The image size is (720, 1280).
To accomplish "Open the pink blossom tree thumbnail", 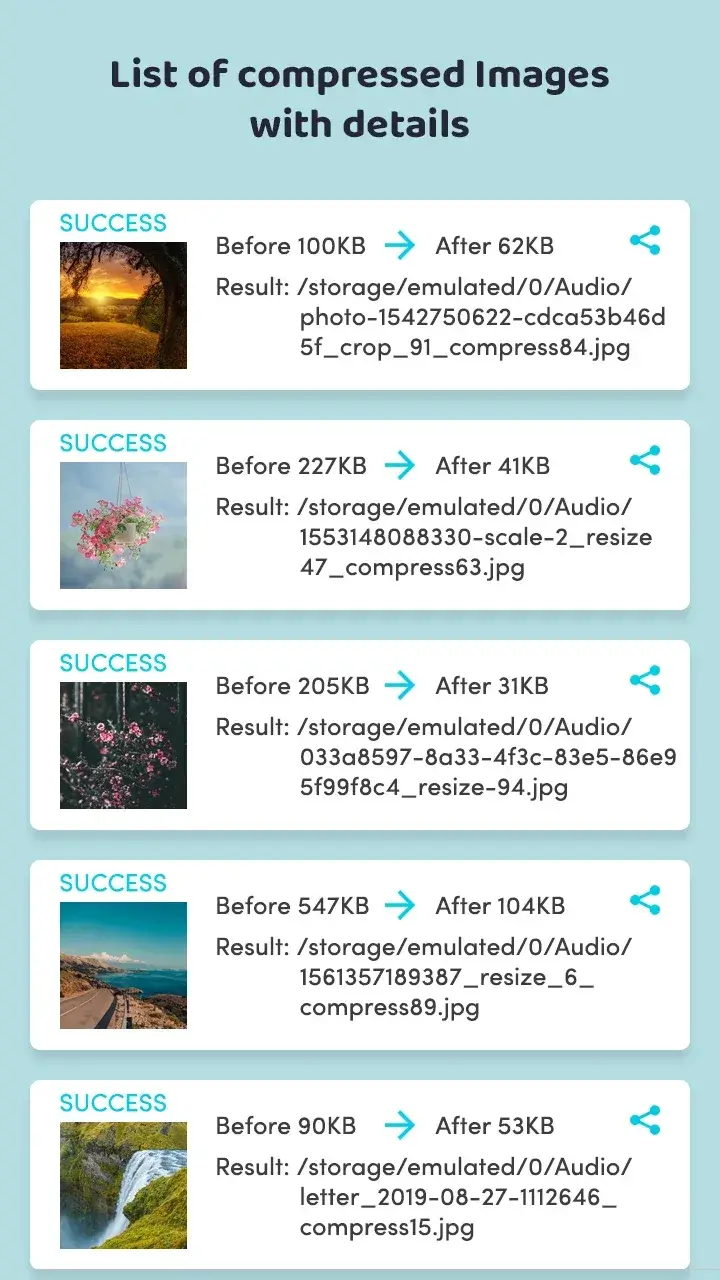I will point(123,745).
